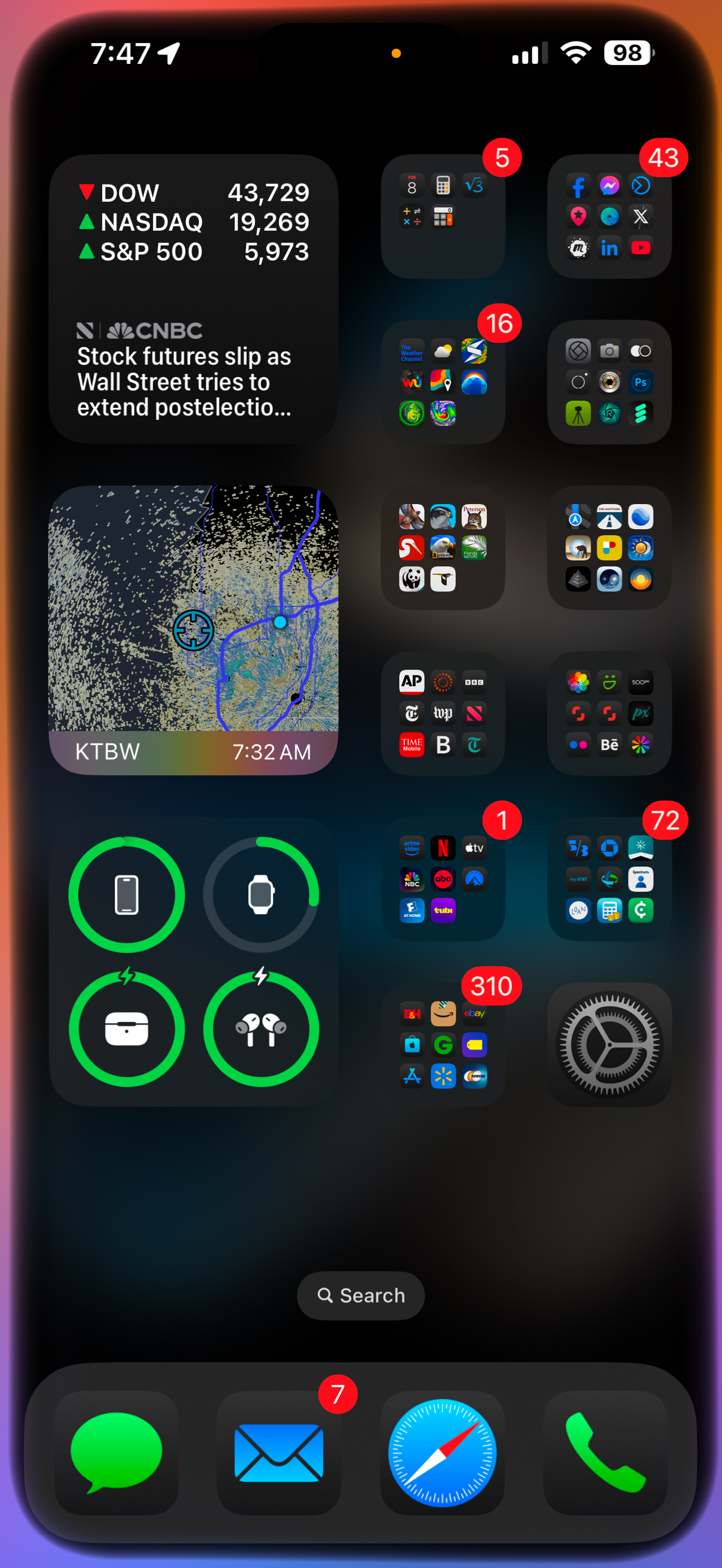Viewport: 722px width, 1568px height.
Task: Launch the Safari browser
Action: coord(442,1452)
